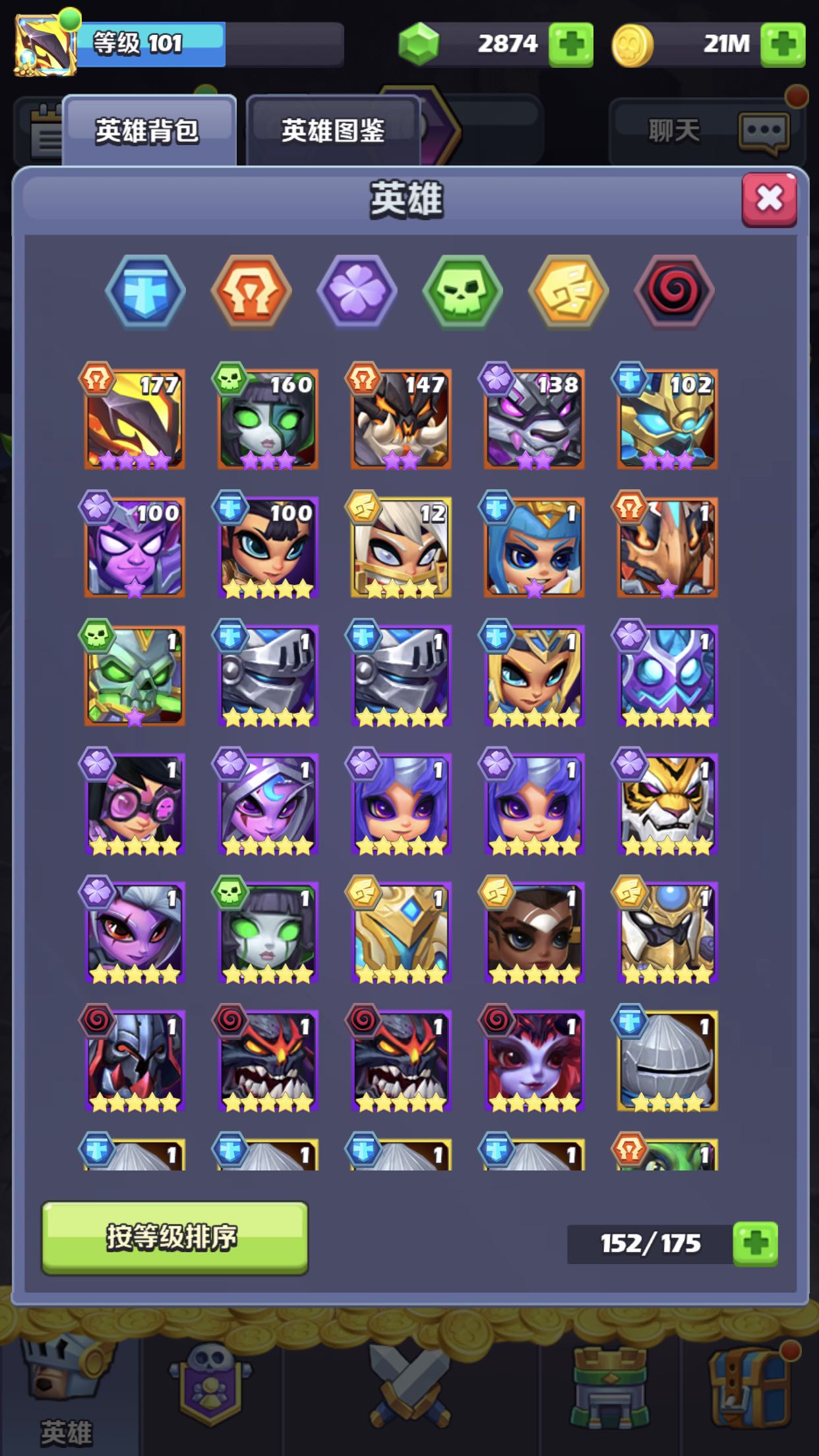Viewport: 819px width, 1456px height.
Task: Switch to the 英雄图鉴 tab
Action: (333, 131)
